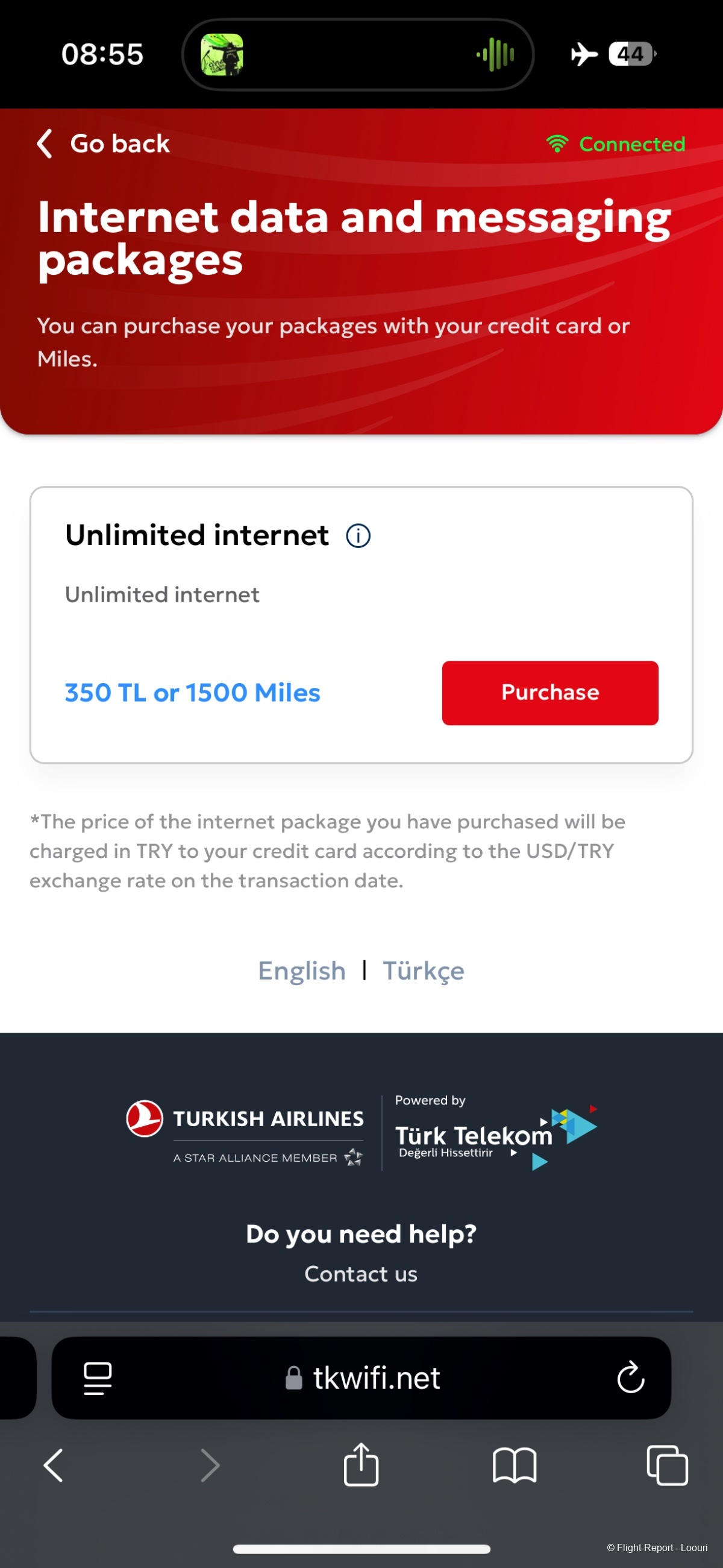Purchase the Unlimited internet package

click(x=549, y=693)
